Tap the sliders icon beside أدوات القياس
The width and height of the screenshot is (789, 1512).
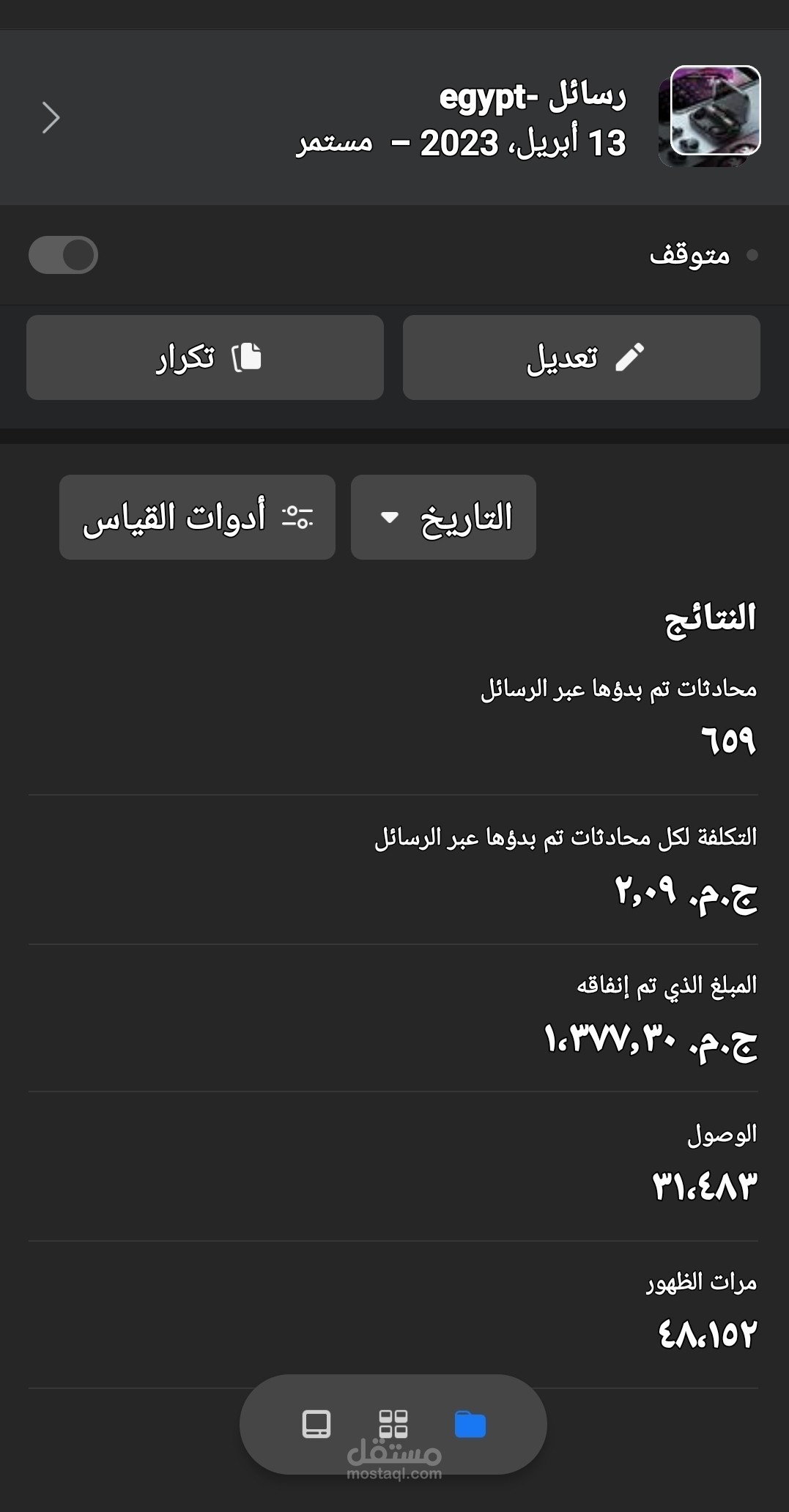(x=299, y=517)
